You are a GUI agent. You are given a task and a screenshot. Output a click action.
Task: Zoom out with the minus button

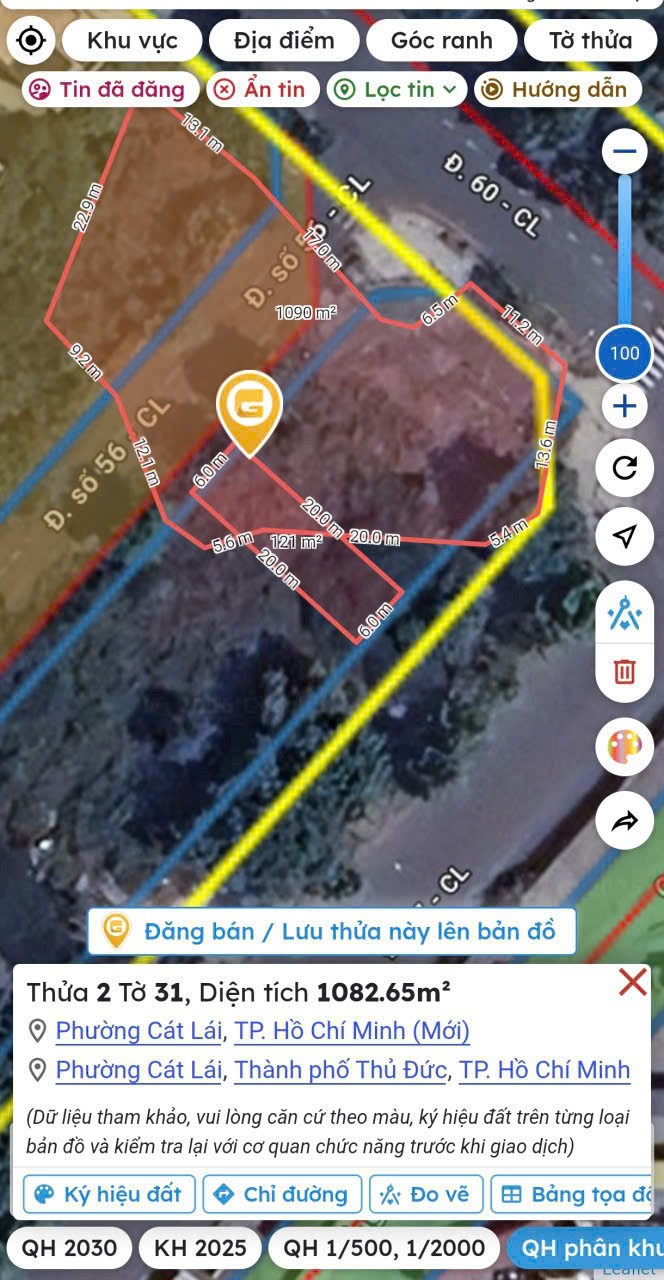pos(625,152)
